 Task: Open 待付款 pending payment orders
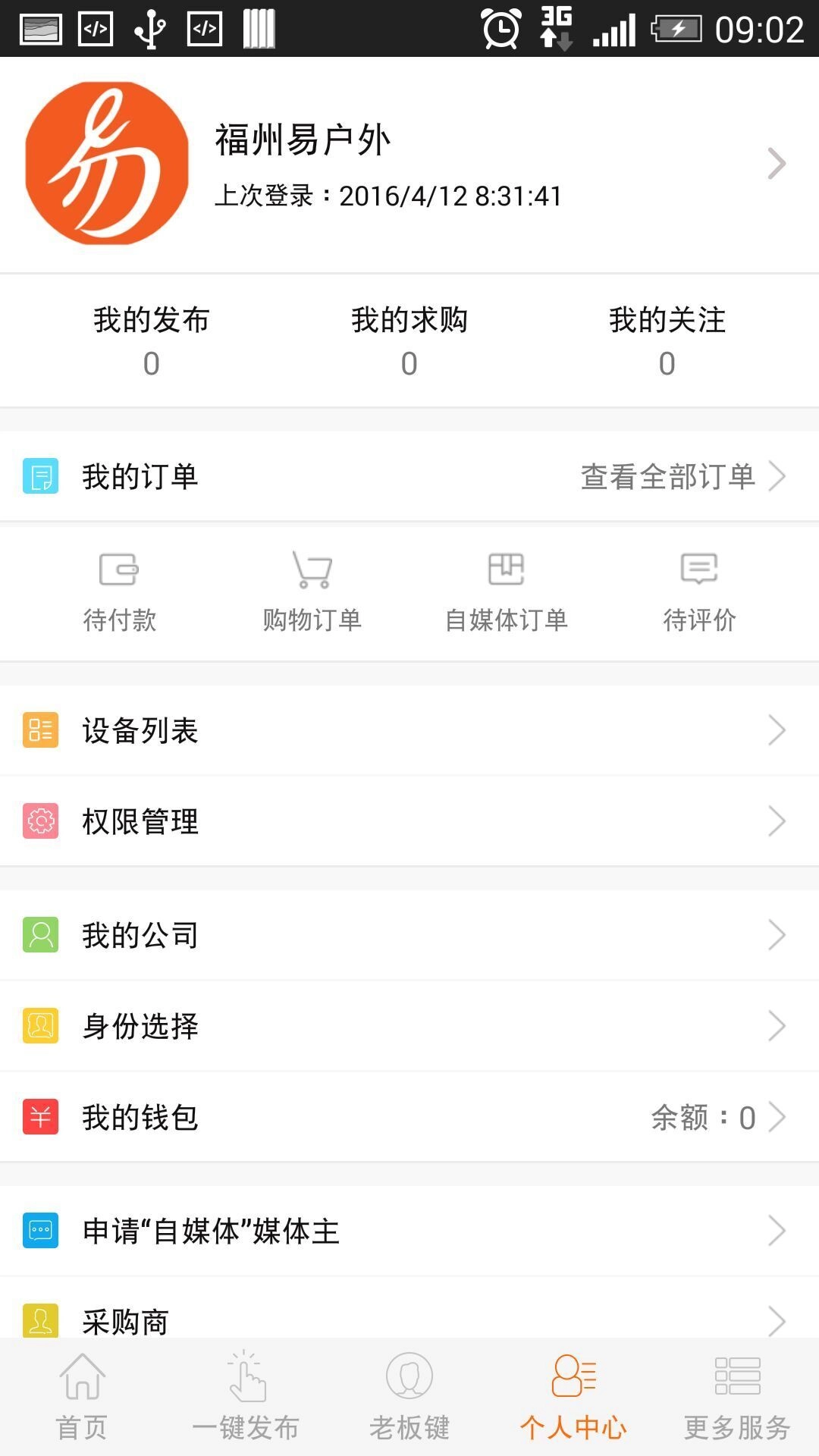(120, 593)
